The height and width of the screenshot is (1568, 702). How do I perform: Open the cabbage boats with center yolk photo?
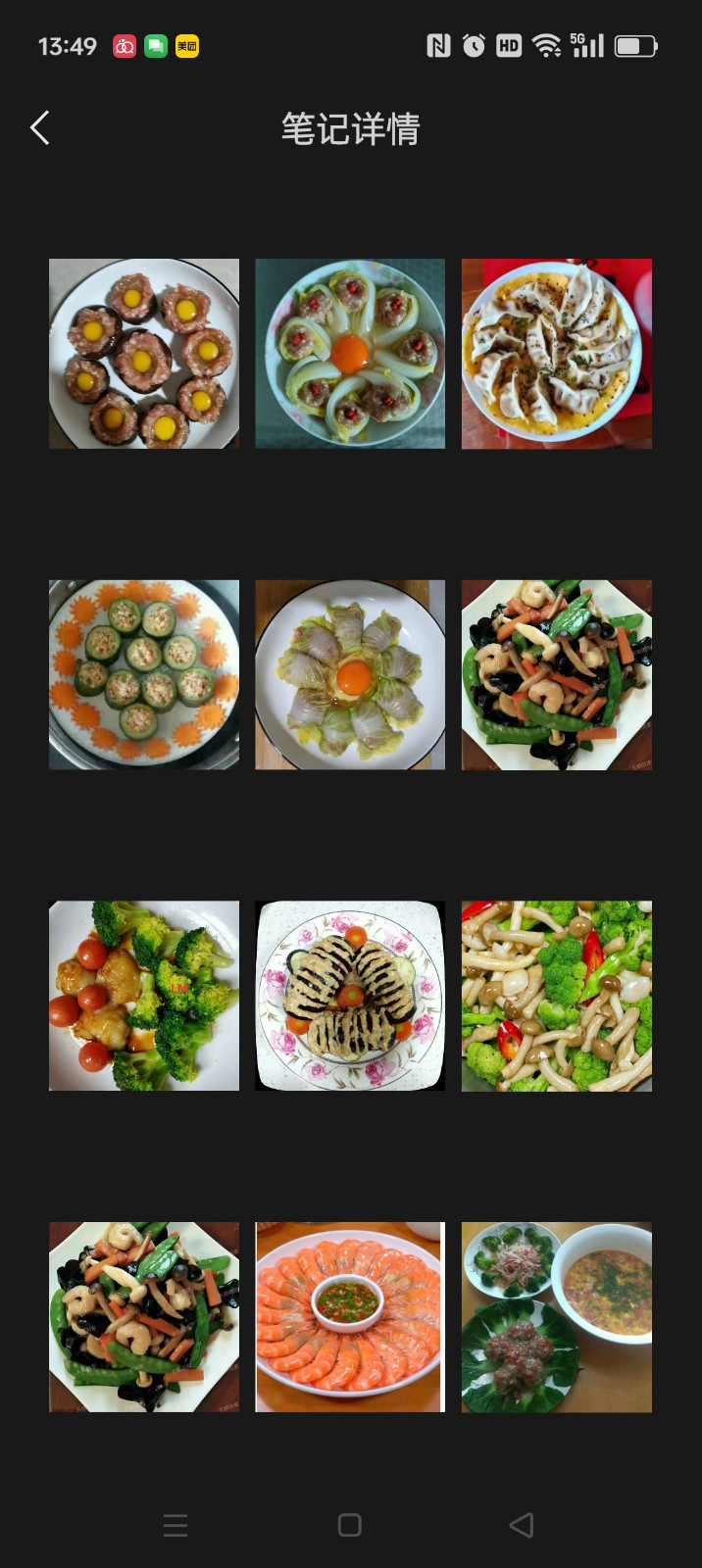(x=350, y=354)
